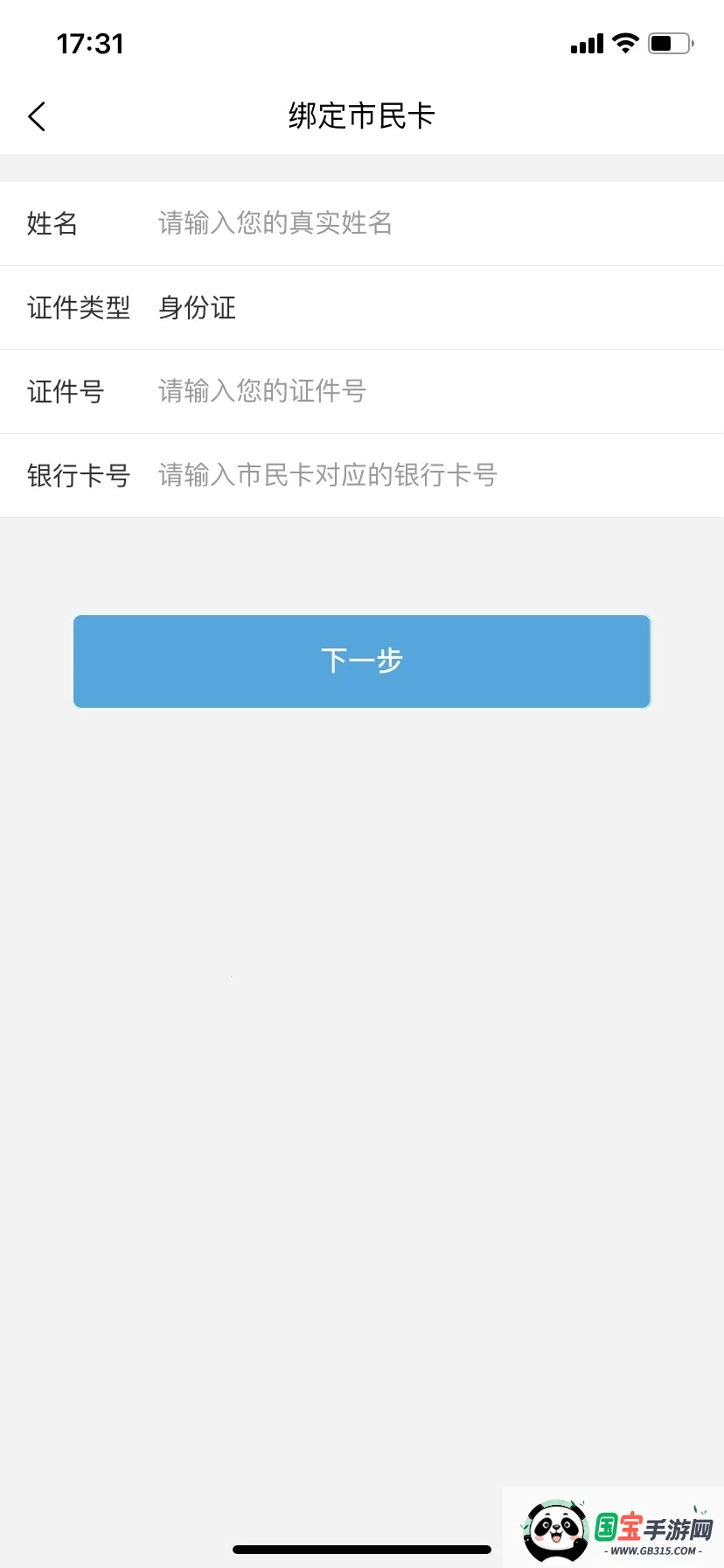This screenshot has height=1568, width=724.
Task: Tap the 下一步 button to proceed
Action: (361, 661)
